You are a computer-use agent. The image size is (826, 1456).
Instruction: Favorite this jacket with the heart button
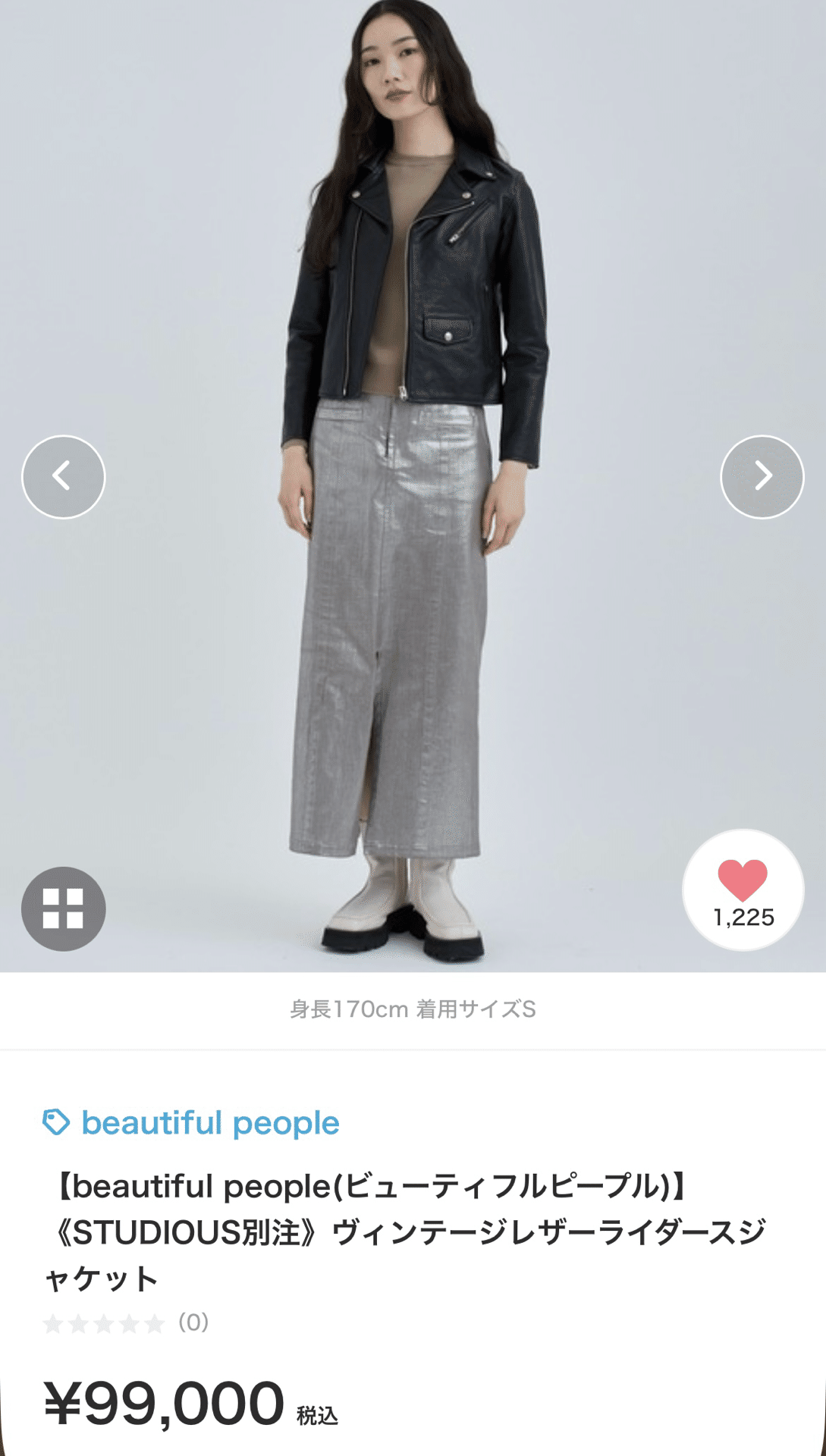pos(743,890)
